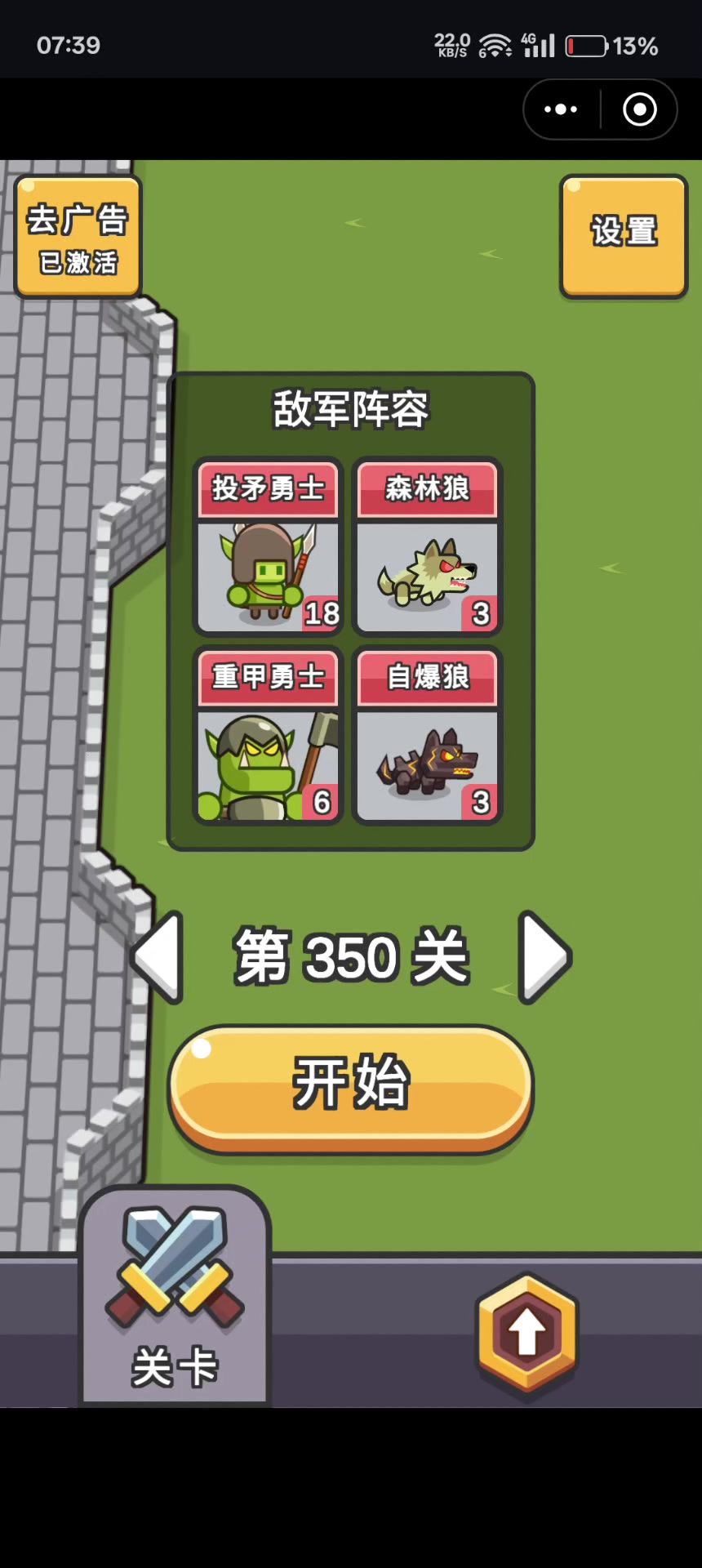View the 重甲勇士 enemy card
Screen dimensions: 702x1568
[x=268, y=736]
